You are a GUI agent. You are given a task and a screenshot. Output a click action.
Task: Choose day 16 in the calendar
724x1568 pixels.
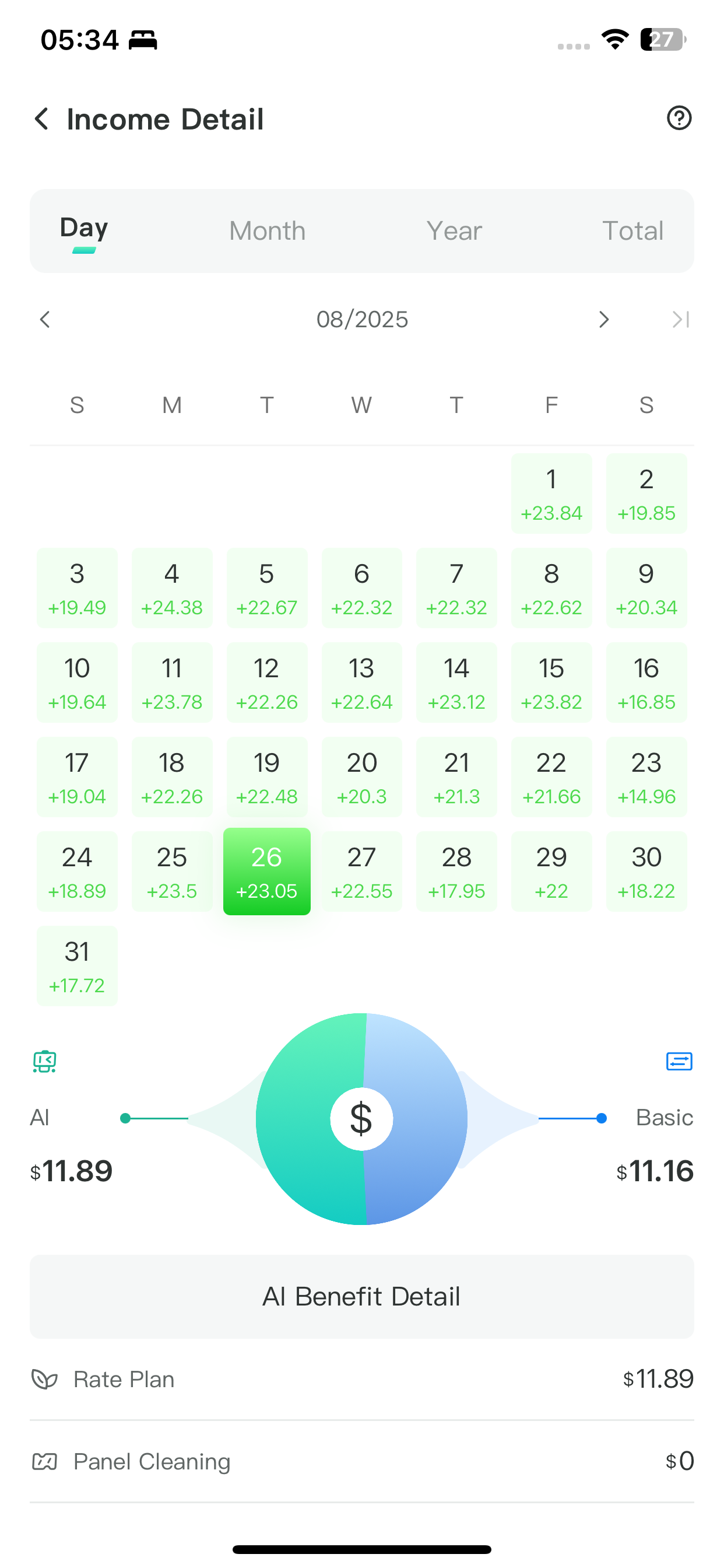tap(645, 682)
